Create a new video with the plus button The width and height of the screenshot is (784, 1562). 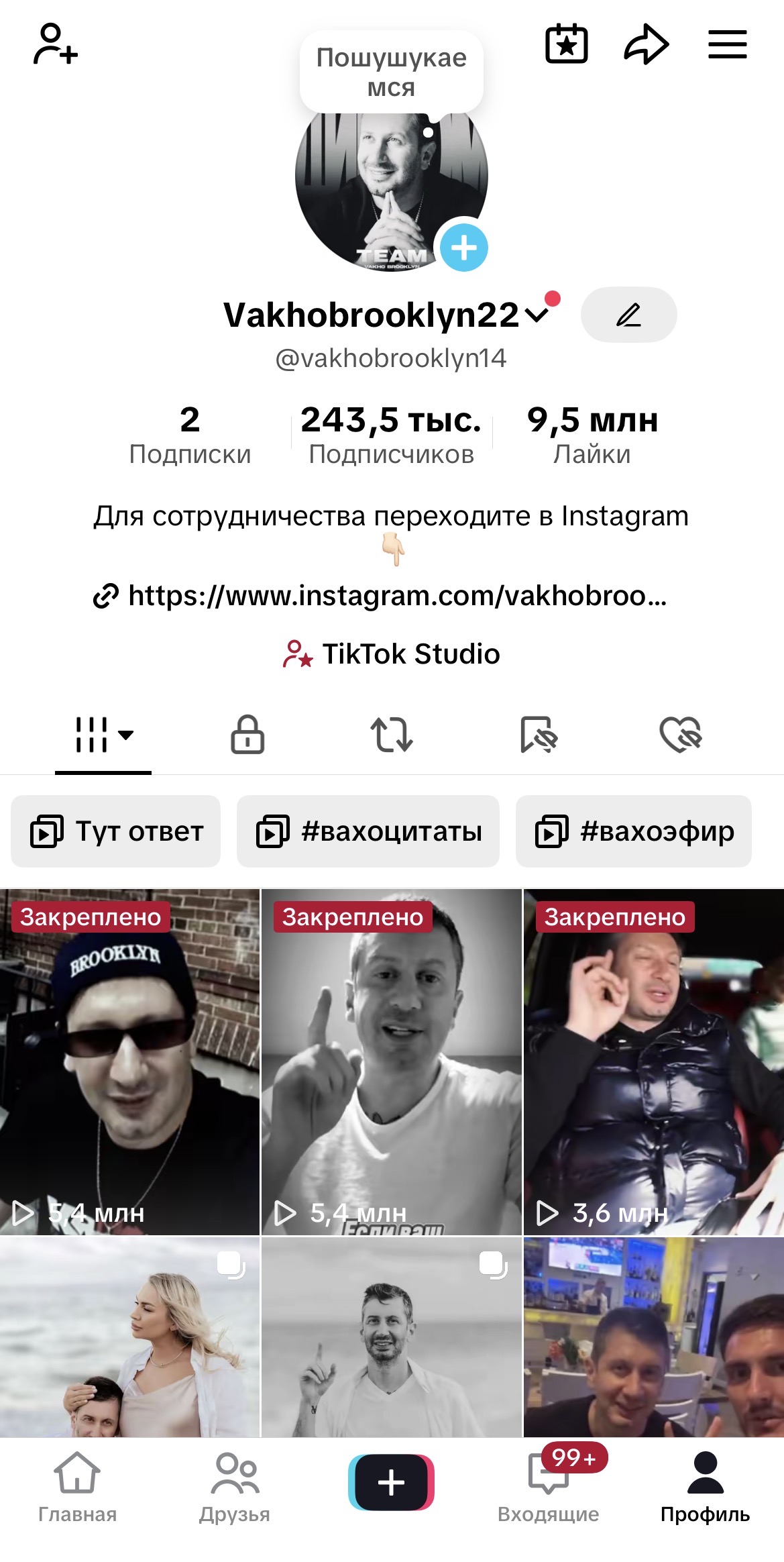pyautogui.click(x=392, y=1481)
